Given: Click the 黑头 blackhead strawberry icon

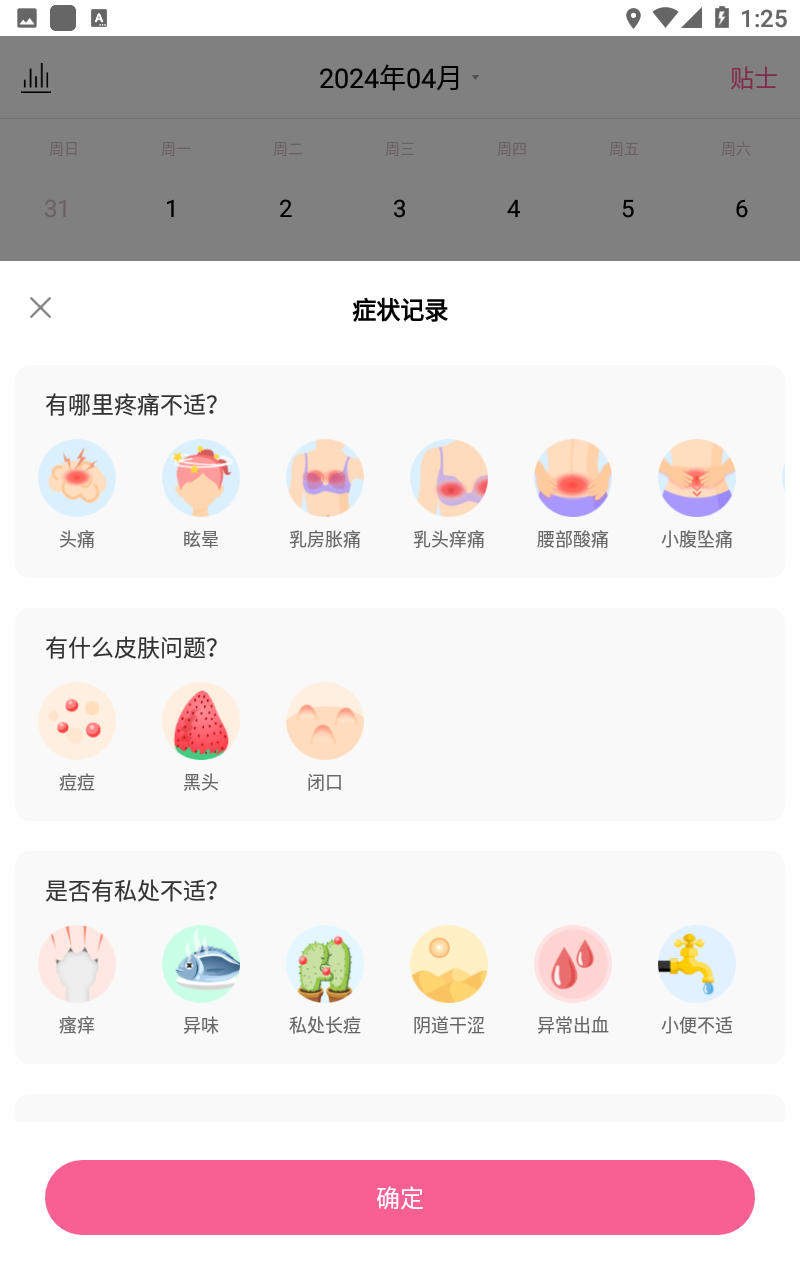Looking at the screenshot, I should 201,720.
